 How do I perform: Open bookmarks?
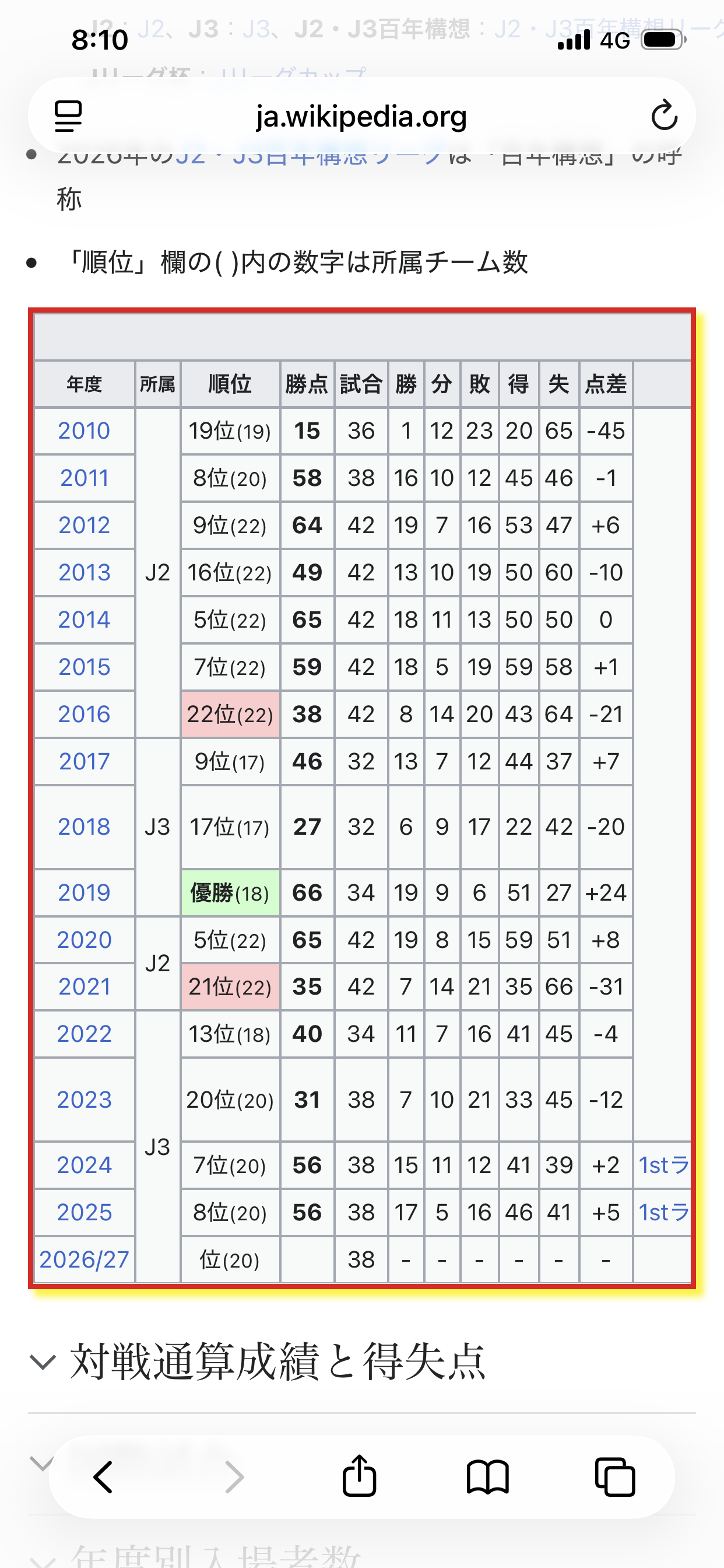click(487, 1476)
